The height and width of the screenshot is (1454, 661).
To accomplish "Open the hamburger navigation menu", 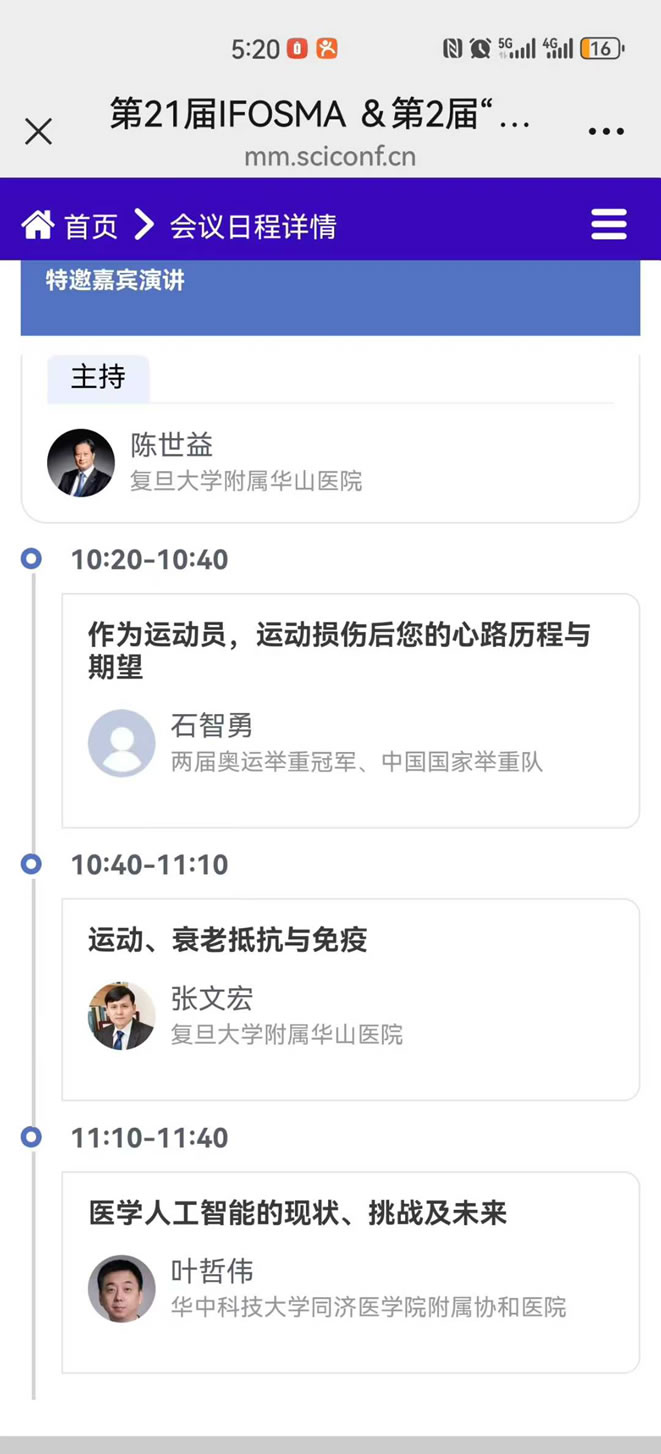I will [x=608, y=225].
